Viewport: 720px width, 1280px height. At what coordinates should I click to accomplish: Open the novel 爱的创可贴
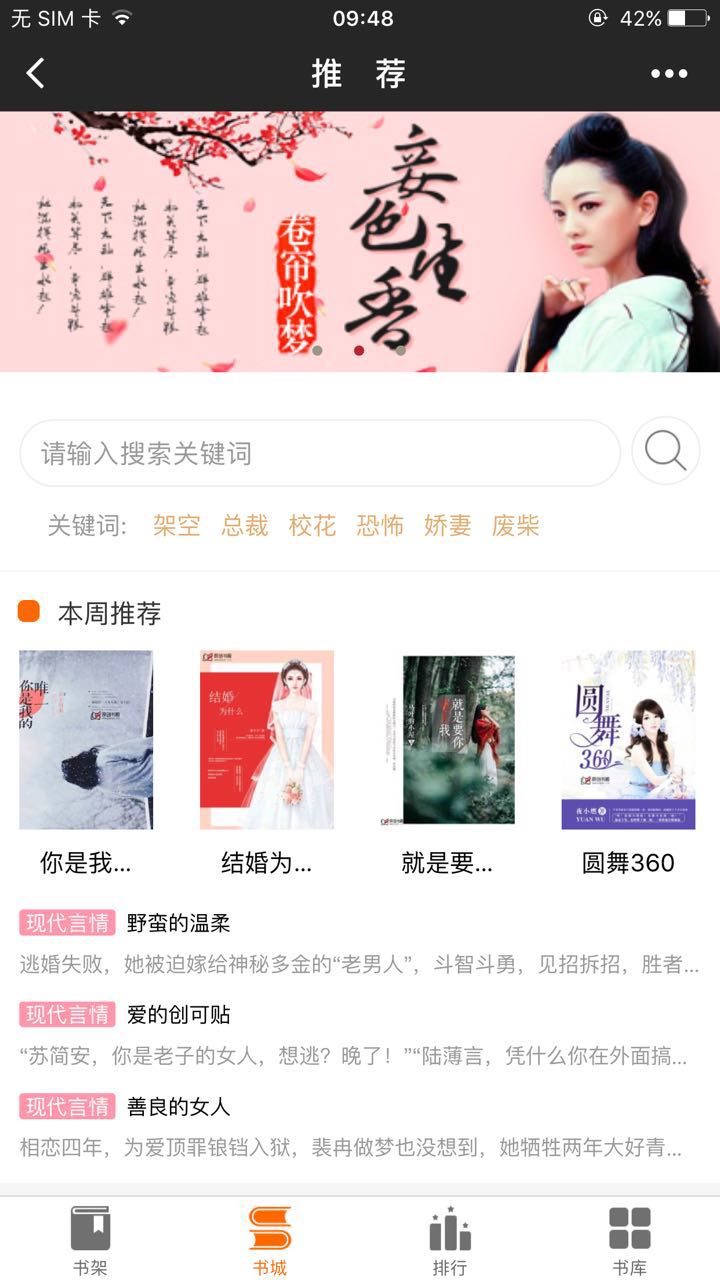(x=179, y=1015)
